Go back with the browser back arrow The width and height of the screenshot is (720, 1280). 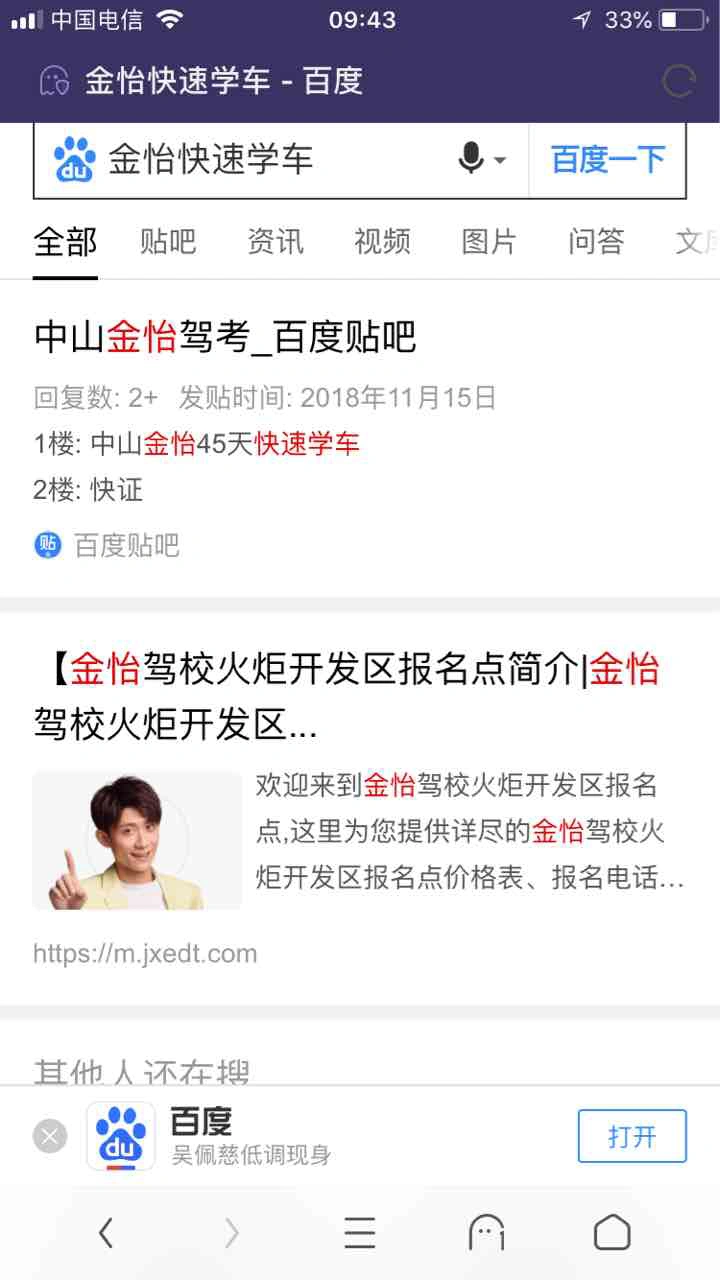click(106, 1233)
